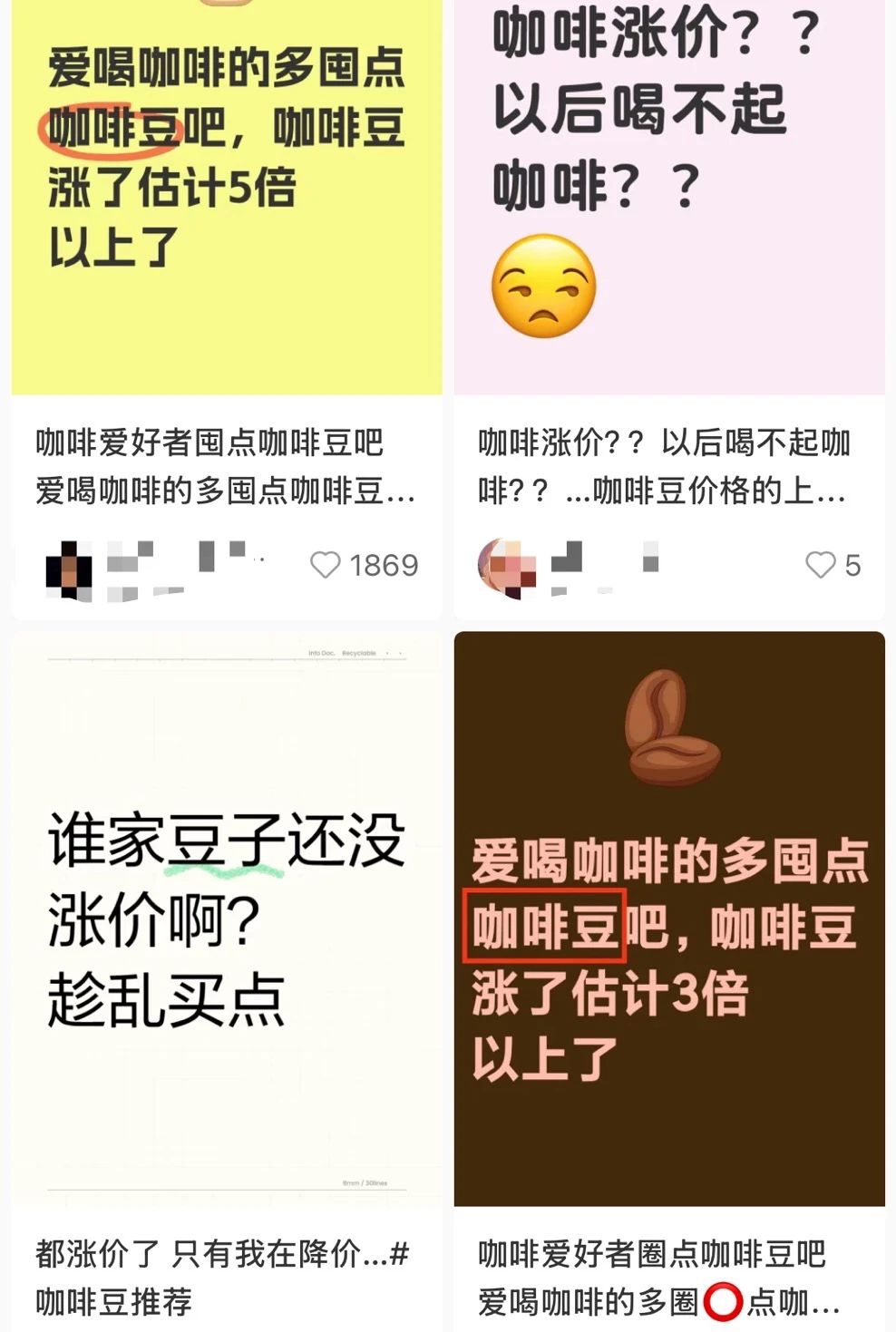
Task: View the author avatar of the 咖啡涨价 post
Action: coord(506,567)
